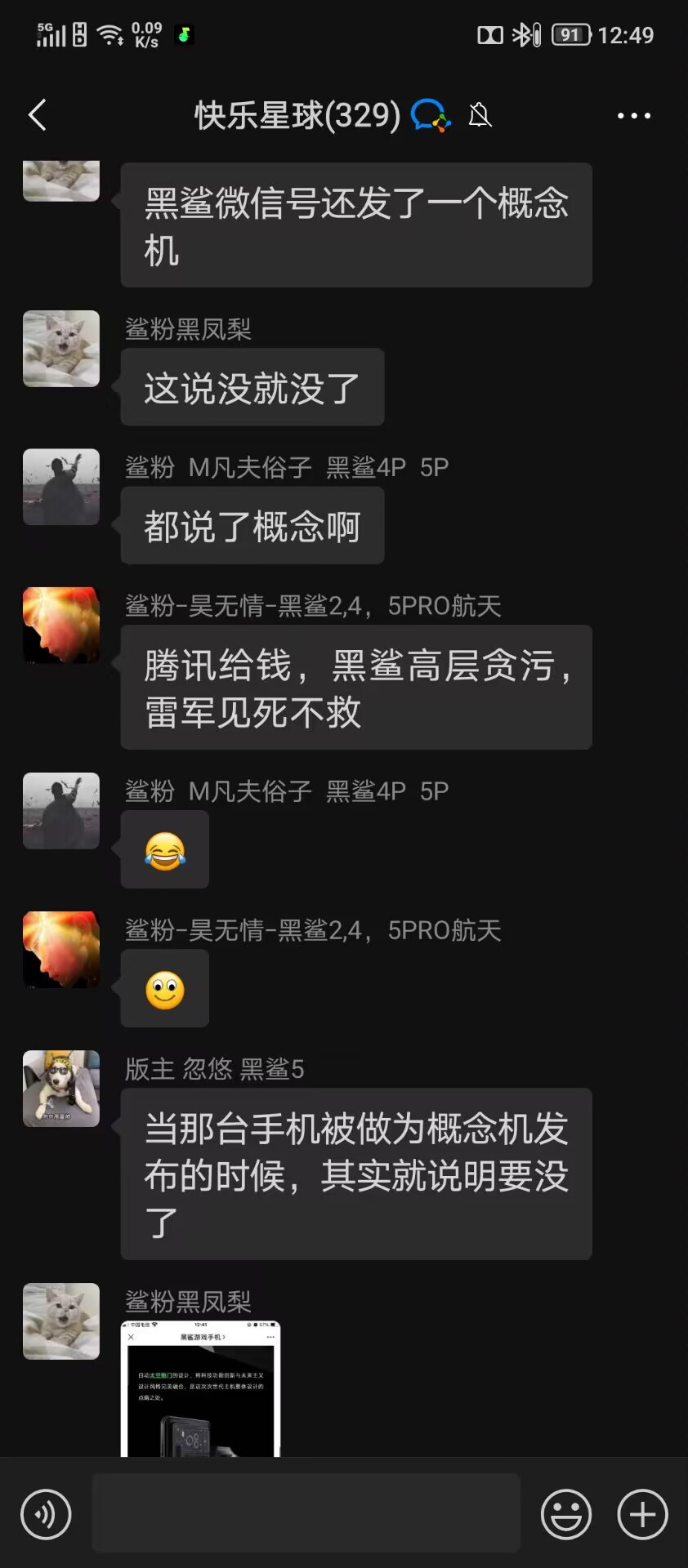Focus the message text field
688x1568 pixels.
[306, 1512]
